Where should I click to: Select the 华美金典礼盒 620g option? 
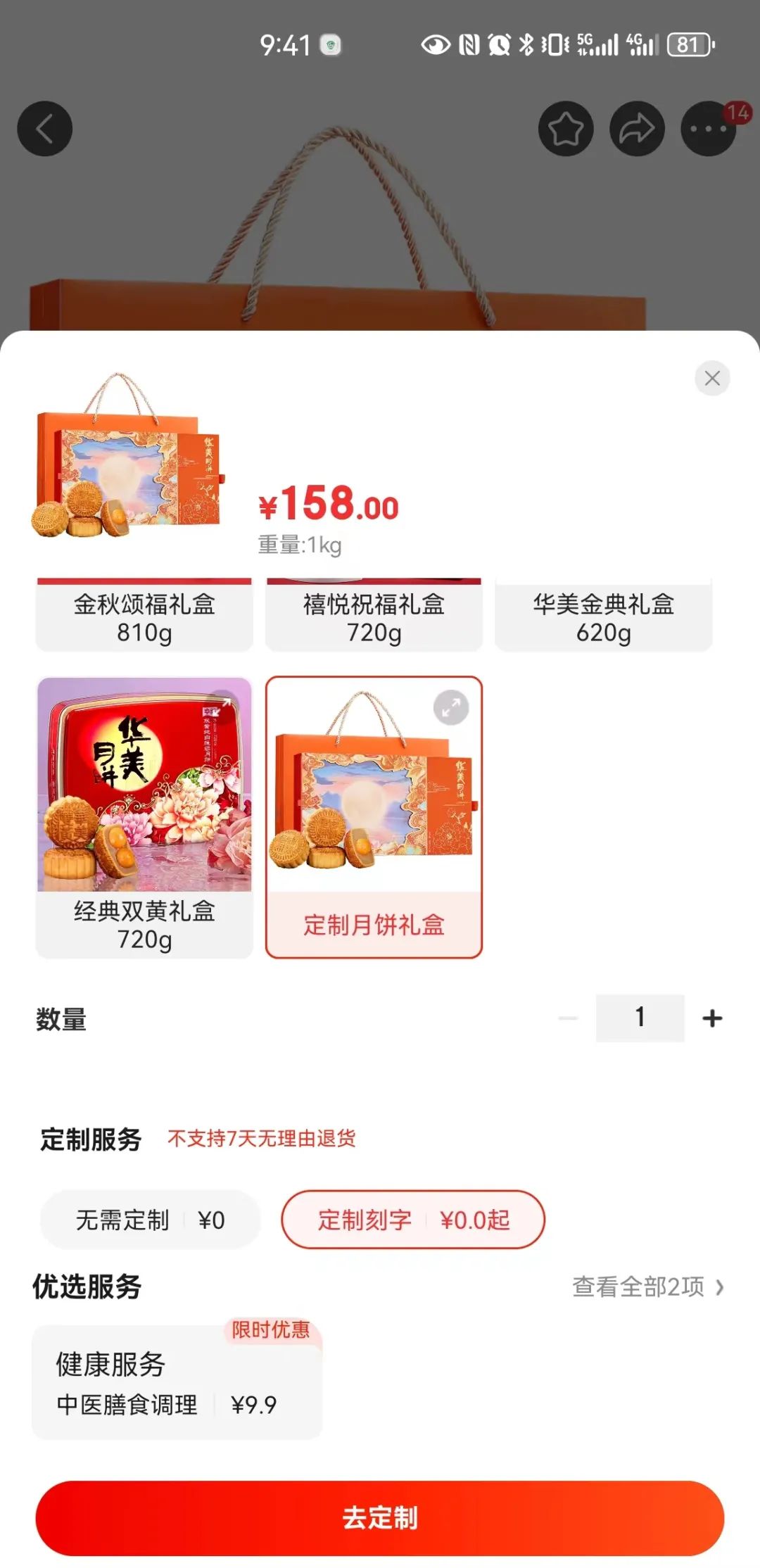coord(604,616)
